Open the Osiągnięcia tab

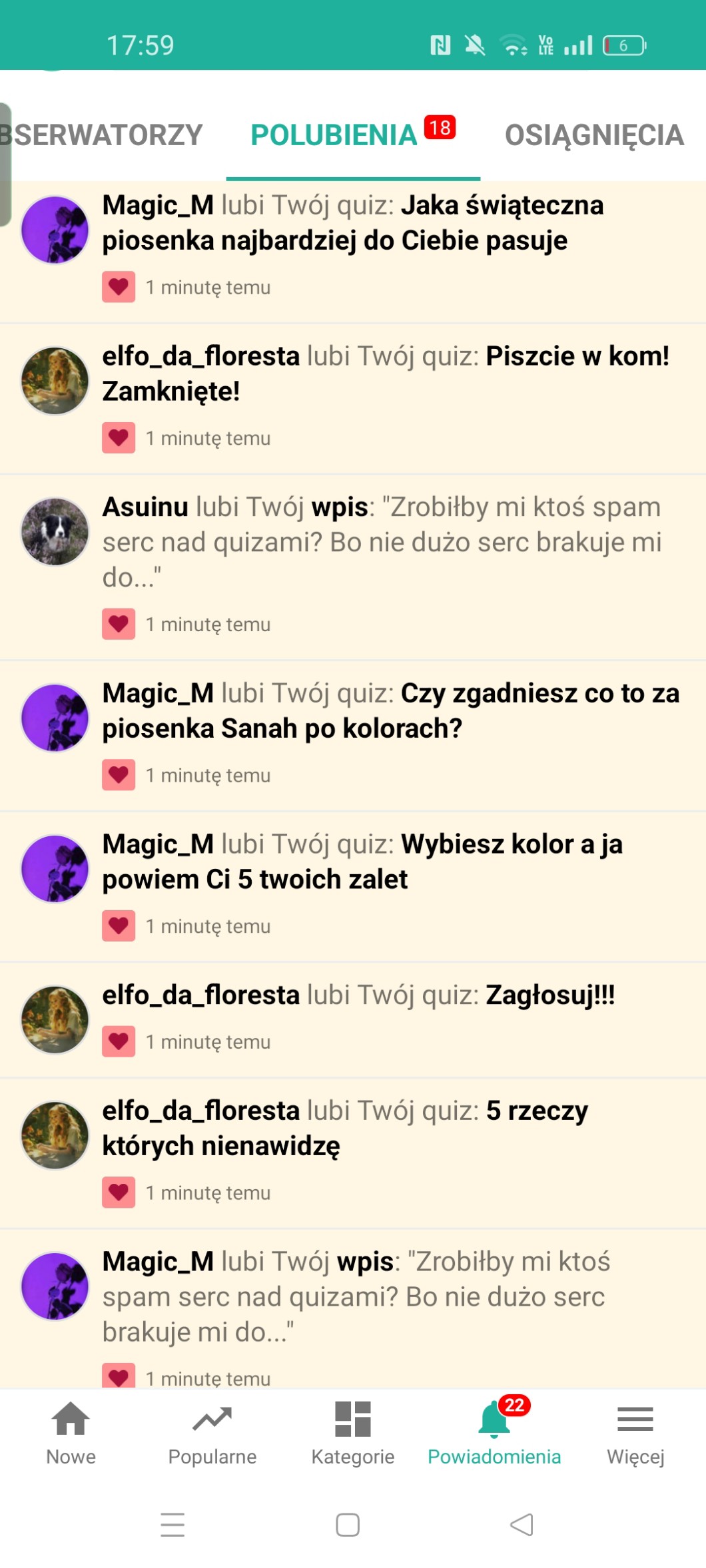pyautogui.click(x=593, y=135)
